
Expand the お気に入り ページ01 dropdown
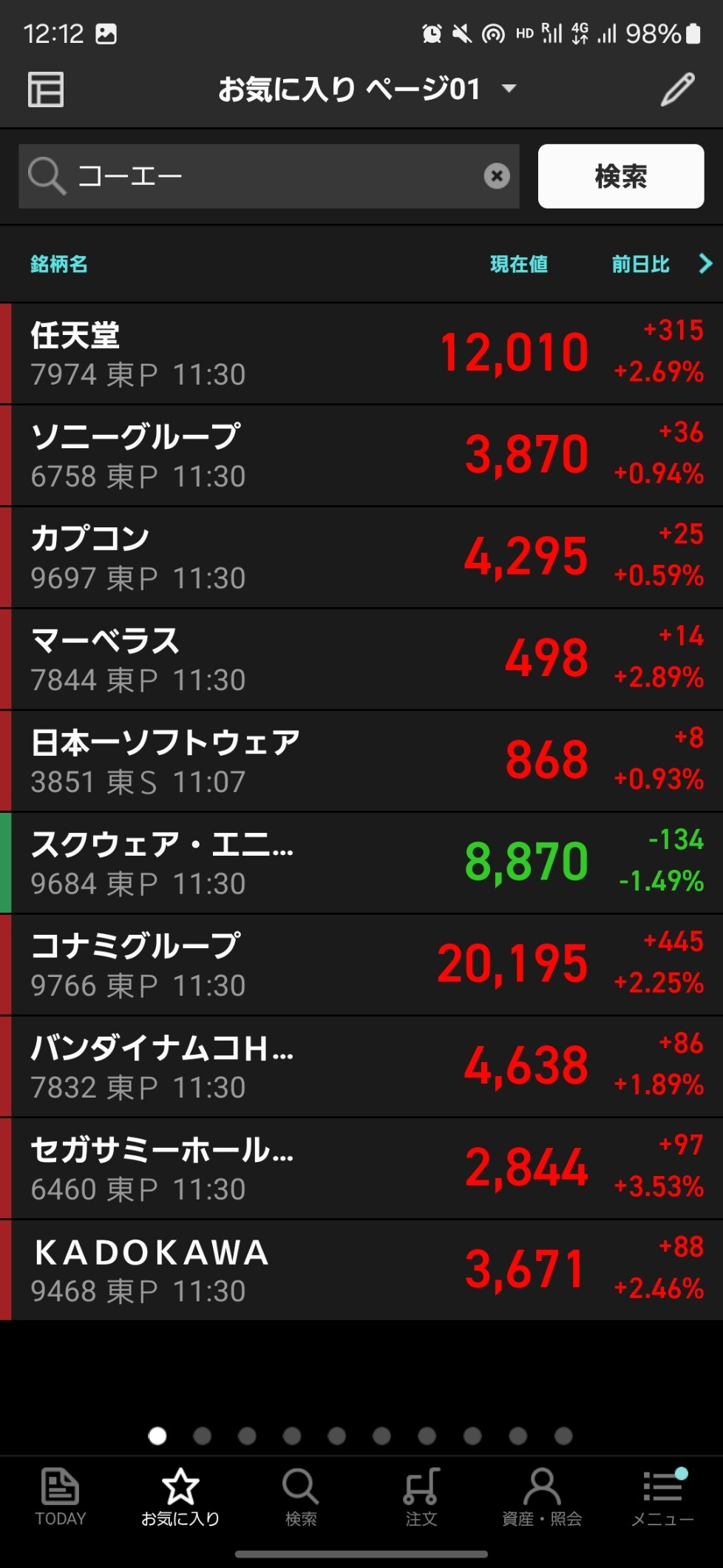pyautogui.click(x=367, y=89)
